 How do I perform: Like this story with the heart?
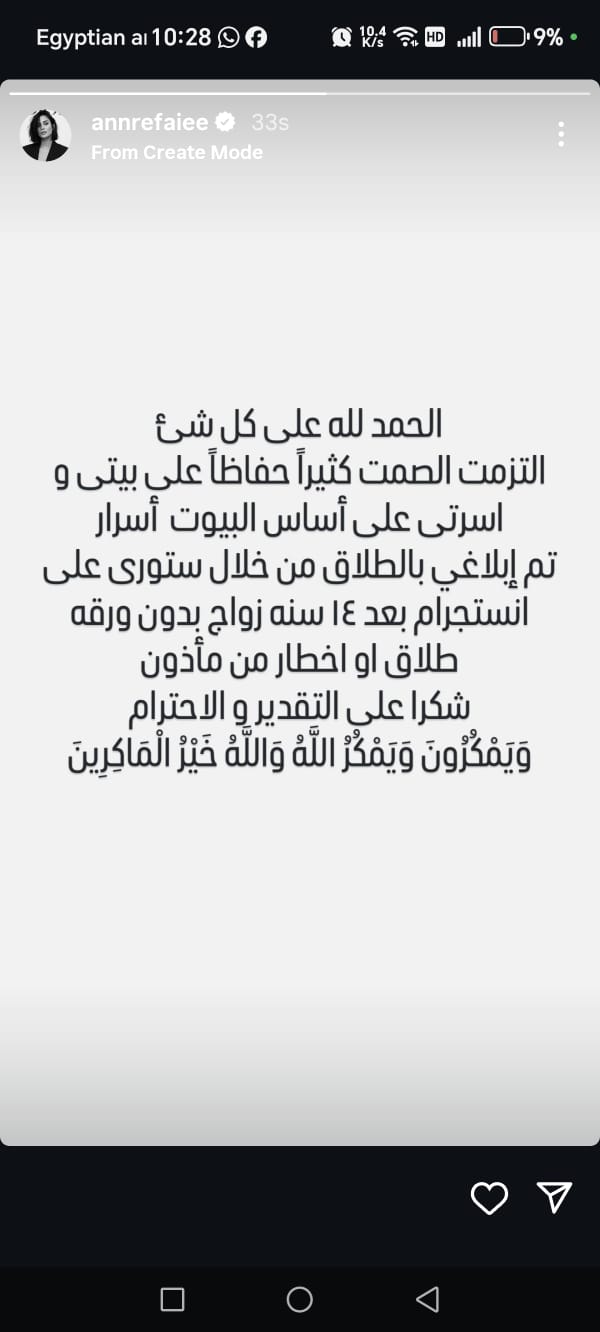click(x=489, y=1197)
